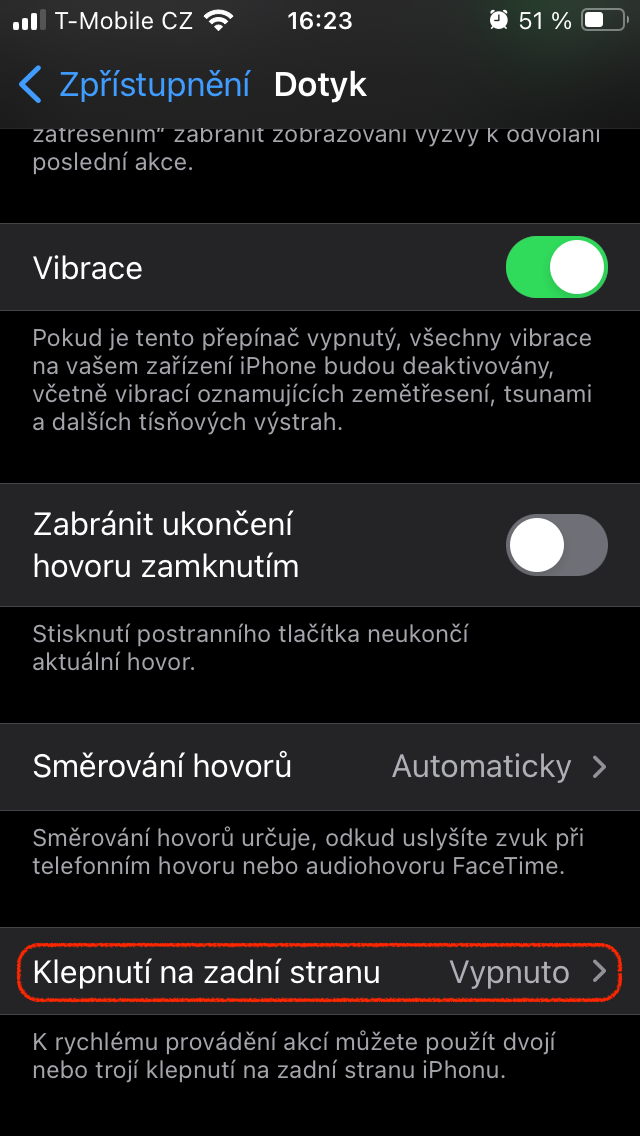Screen dimensions: 640x1136
Task: Turn off the Vibrace switch
Action: click(557, 268)
